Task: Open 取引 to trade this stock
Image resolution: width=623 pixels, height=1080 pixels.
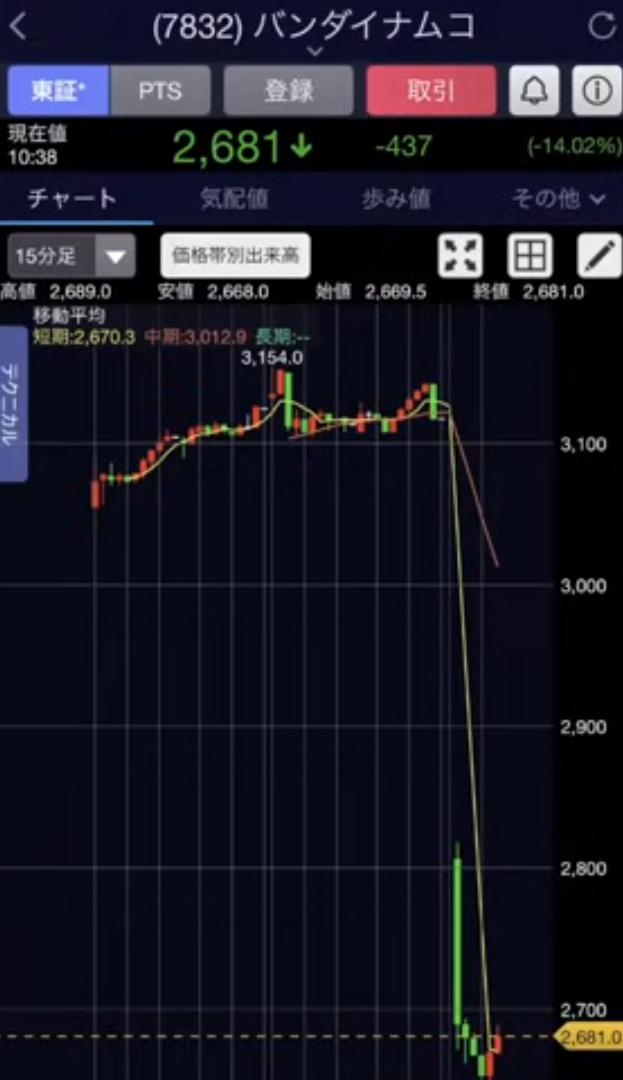Action: [x=431, y=91]
